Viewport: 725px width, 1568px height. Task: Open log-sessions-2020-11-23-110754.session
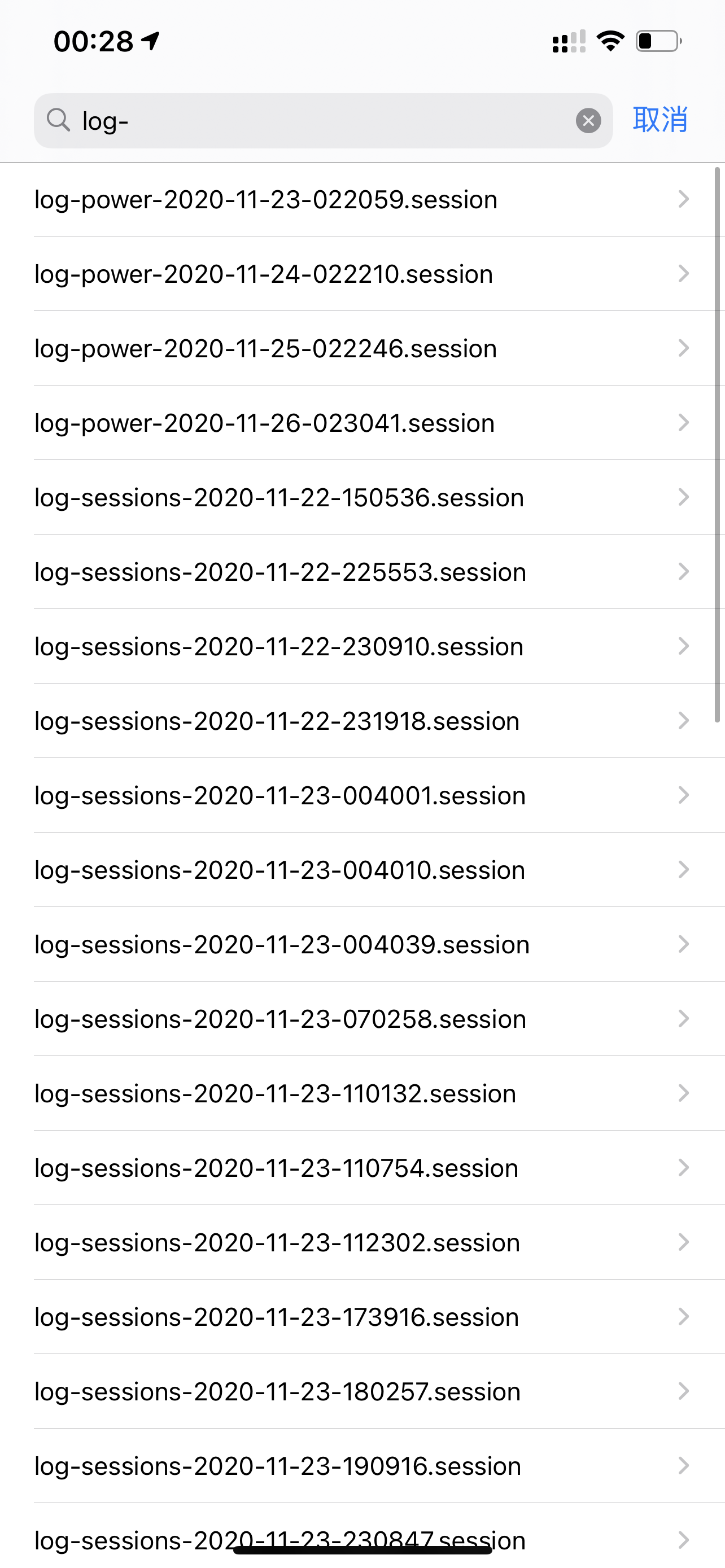(x=362, y=1168)
